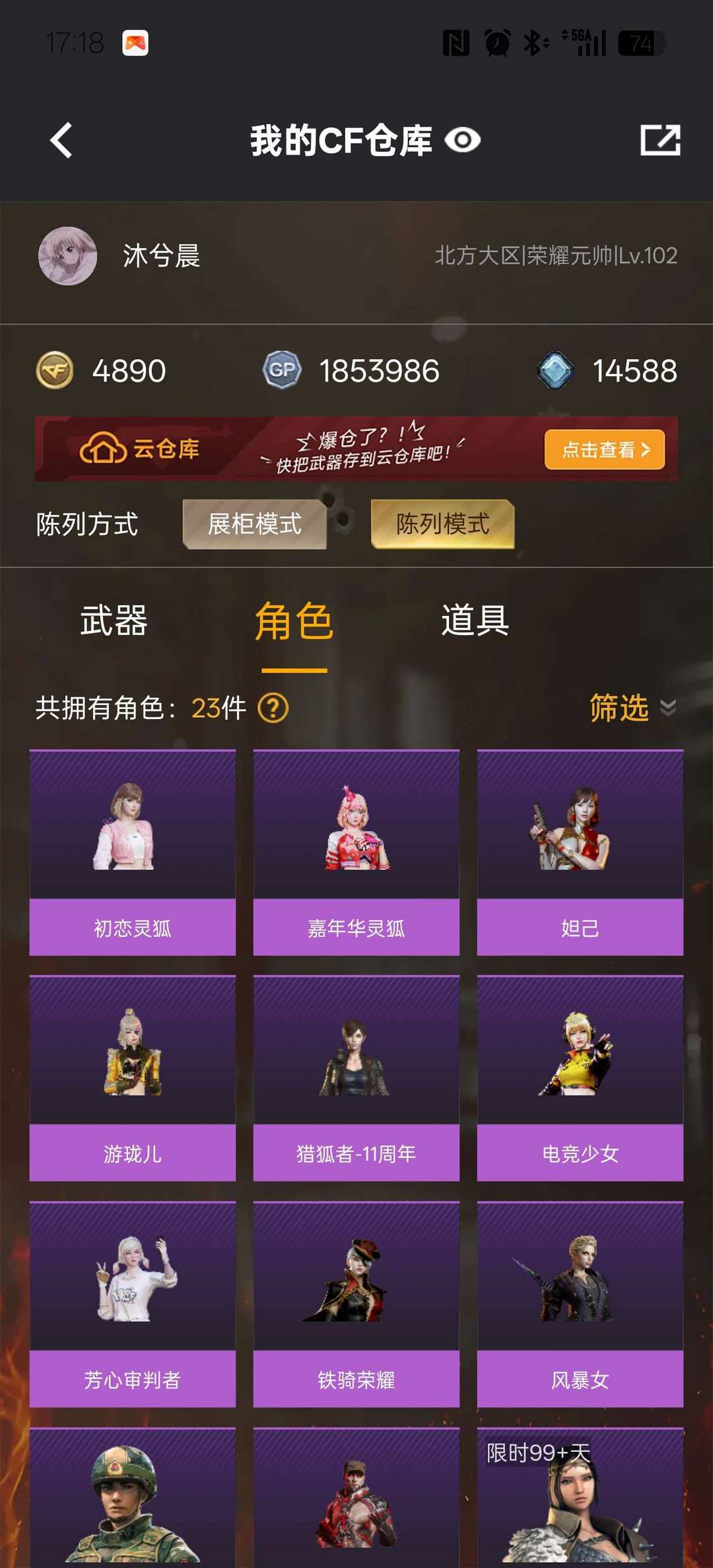Open the 嘉年华灵狐 character card
This screenshot has height=1568, width=713.
point(356,852)
